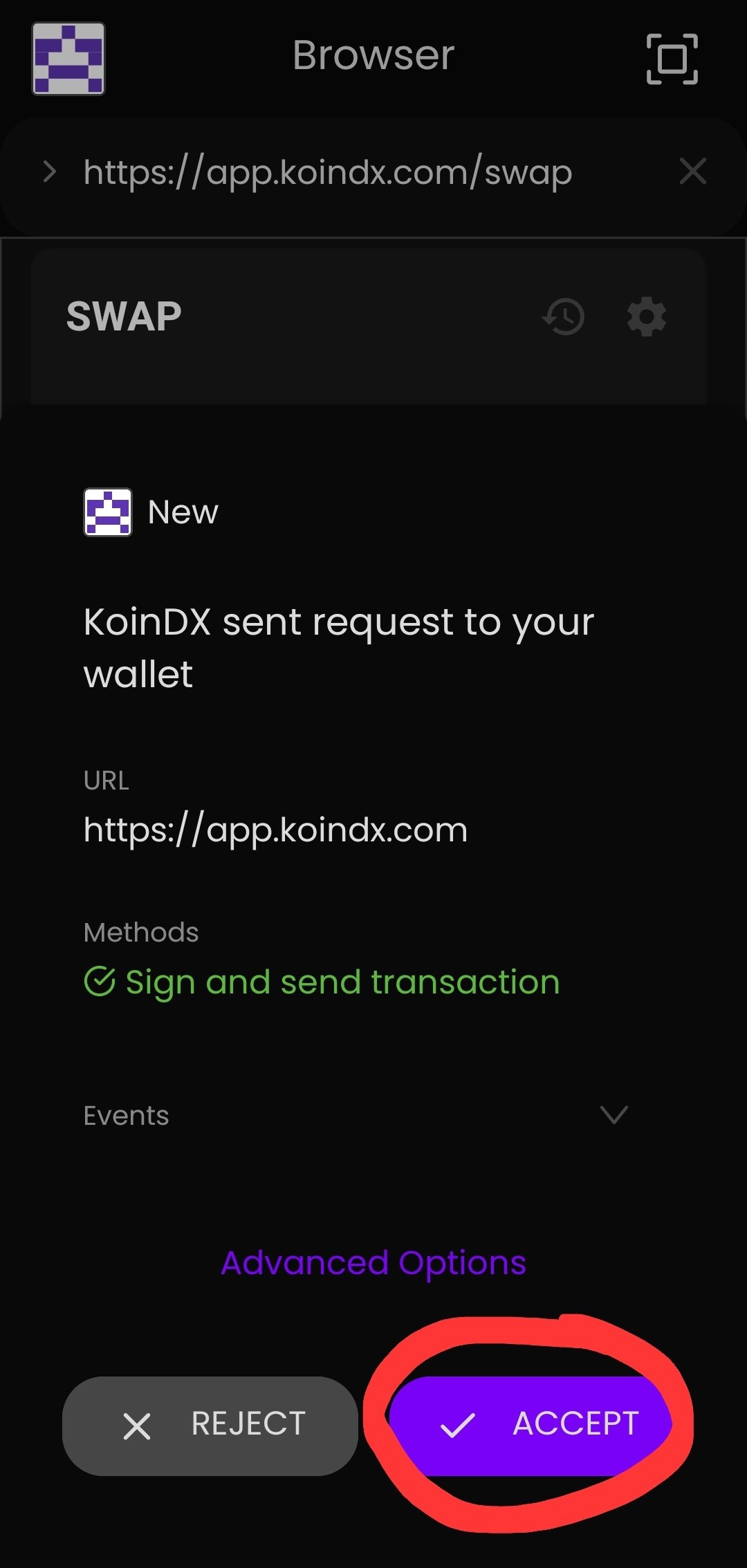
Task: Open the wallet avatar icon at top left
Action: 68,59
